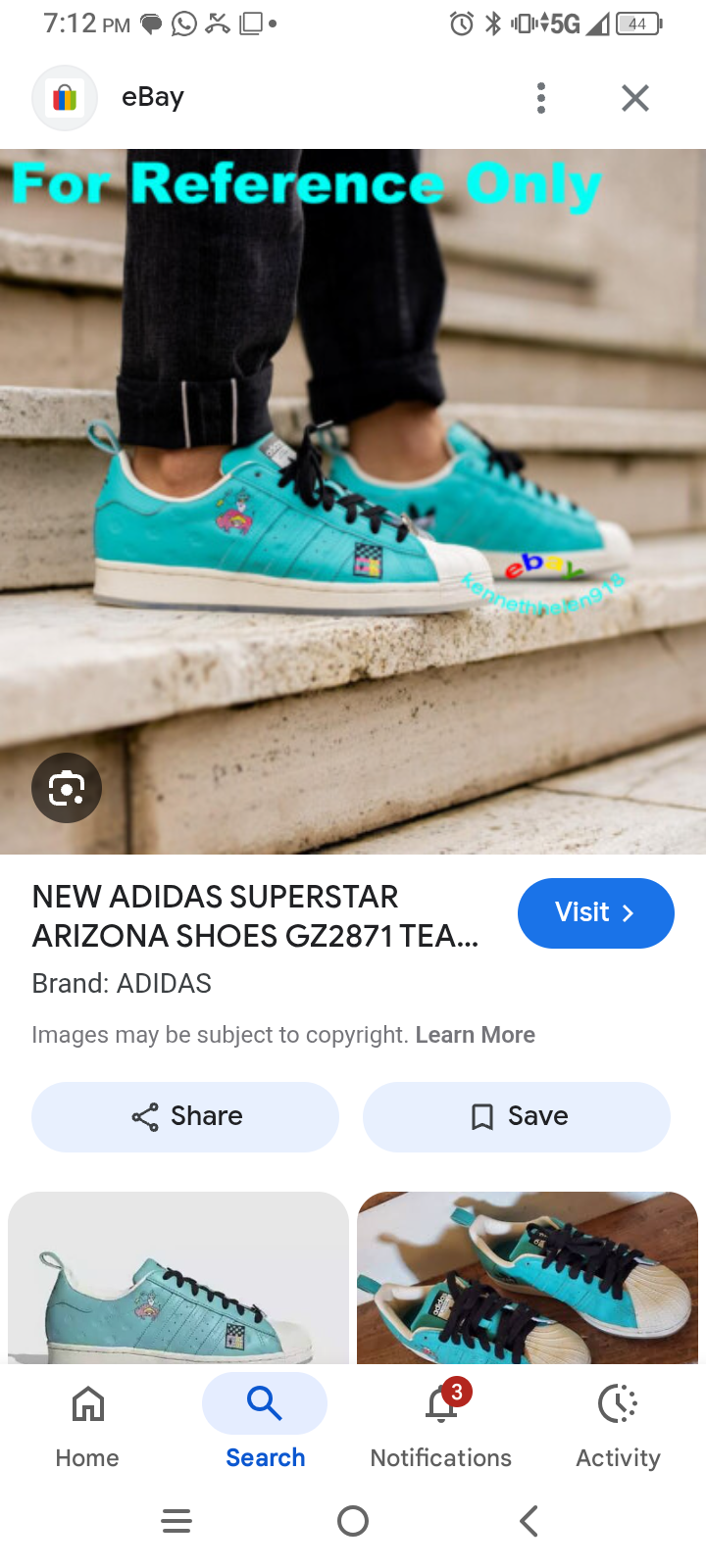Visit the eBay listing page
Screen dimensions: 706x1568
(595, 913)
